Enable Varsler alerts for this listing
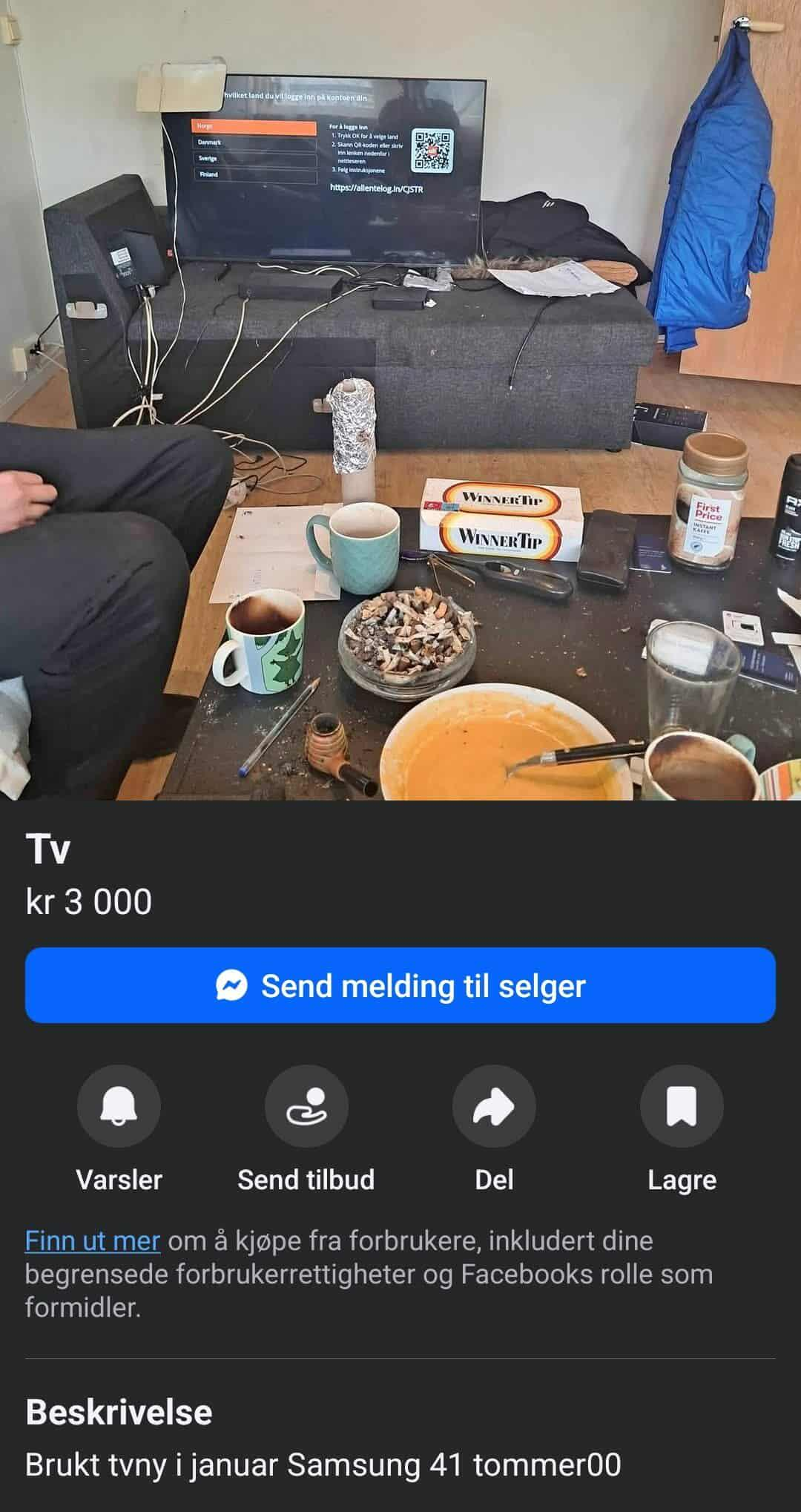 coord(119,1106)
